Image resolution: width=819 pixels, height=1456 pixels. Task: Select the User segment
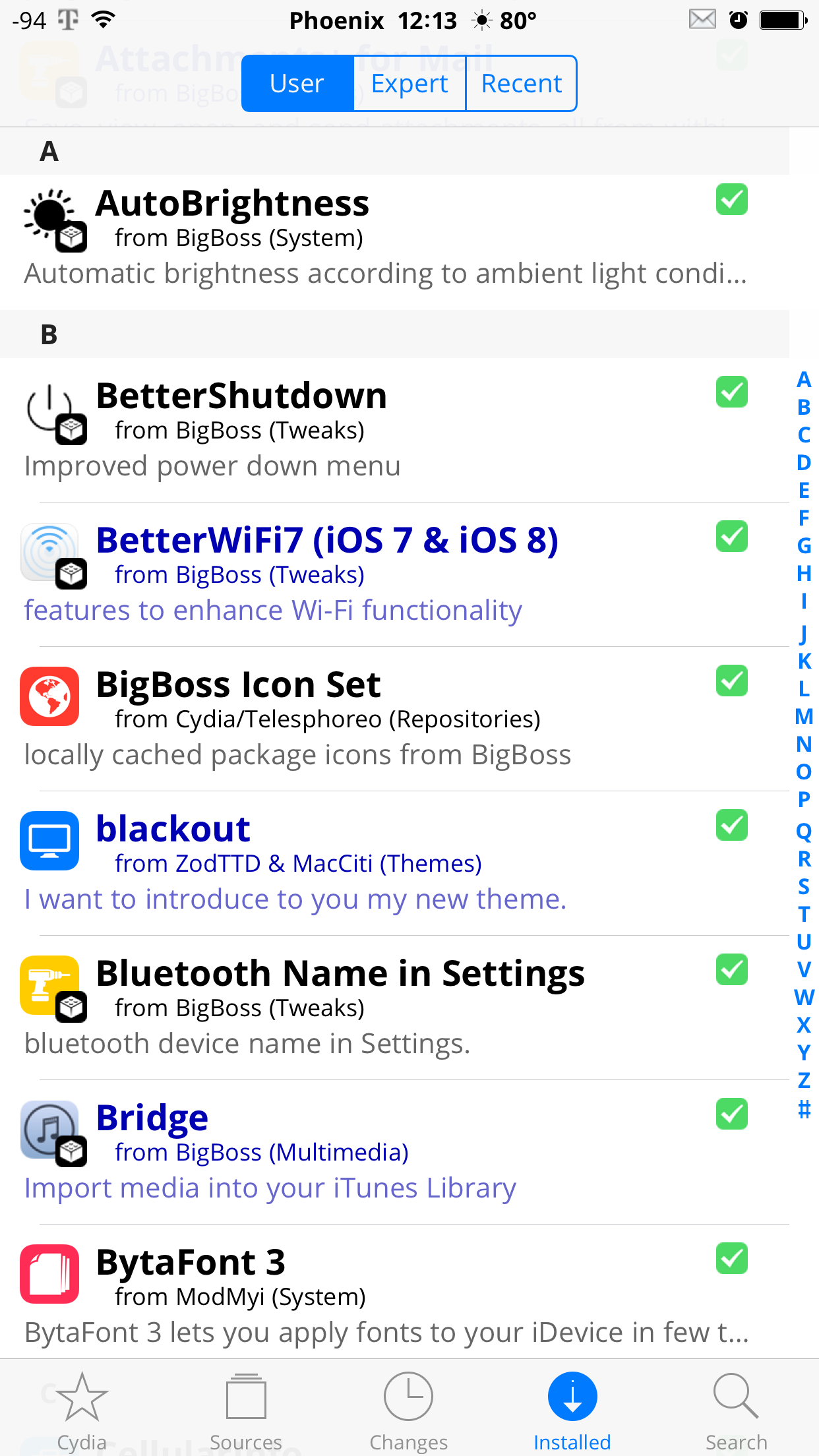pyautogui.click(x=297, y=84)
